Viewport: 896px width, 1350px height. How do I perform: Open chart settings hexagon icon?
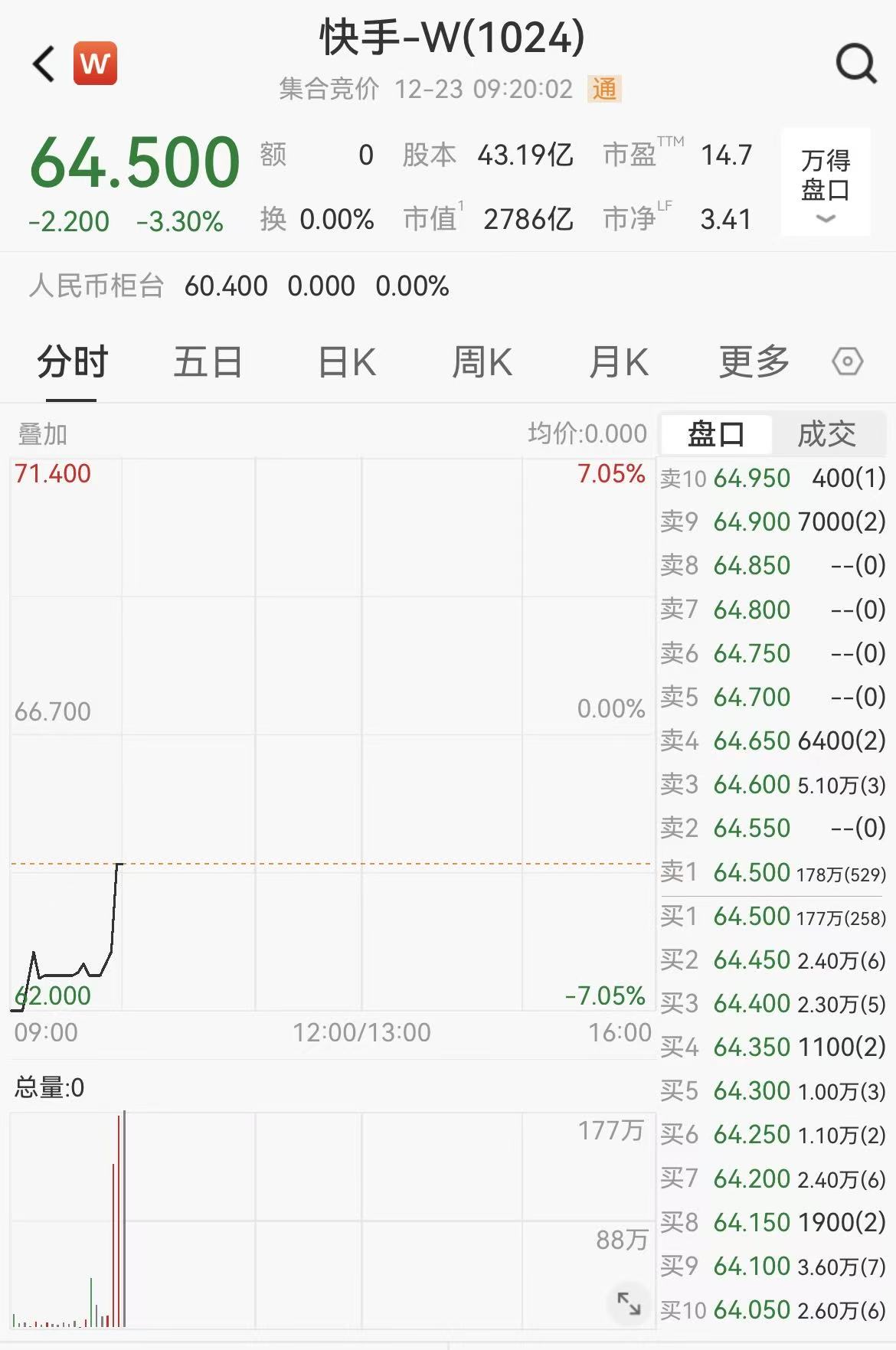coord(847,361)
